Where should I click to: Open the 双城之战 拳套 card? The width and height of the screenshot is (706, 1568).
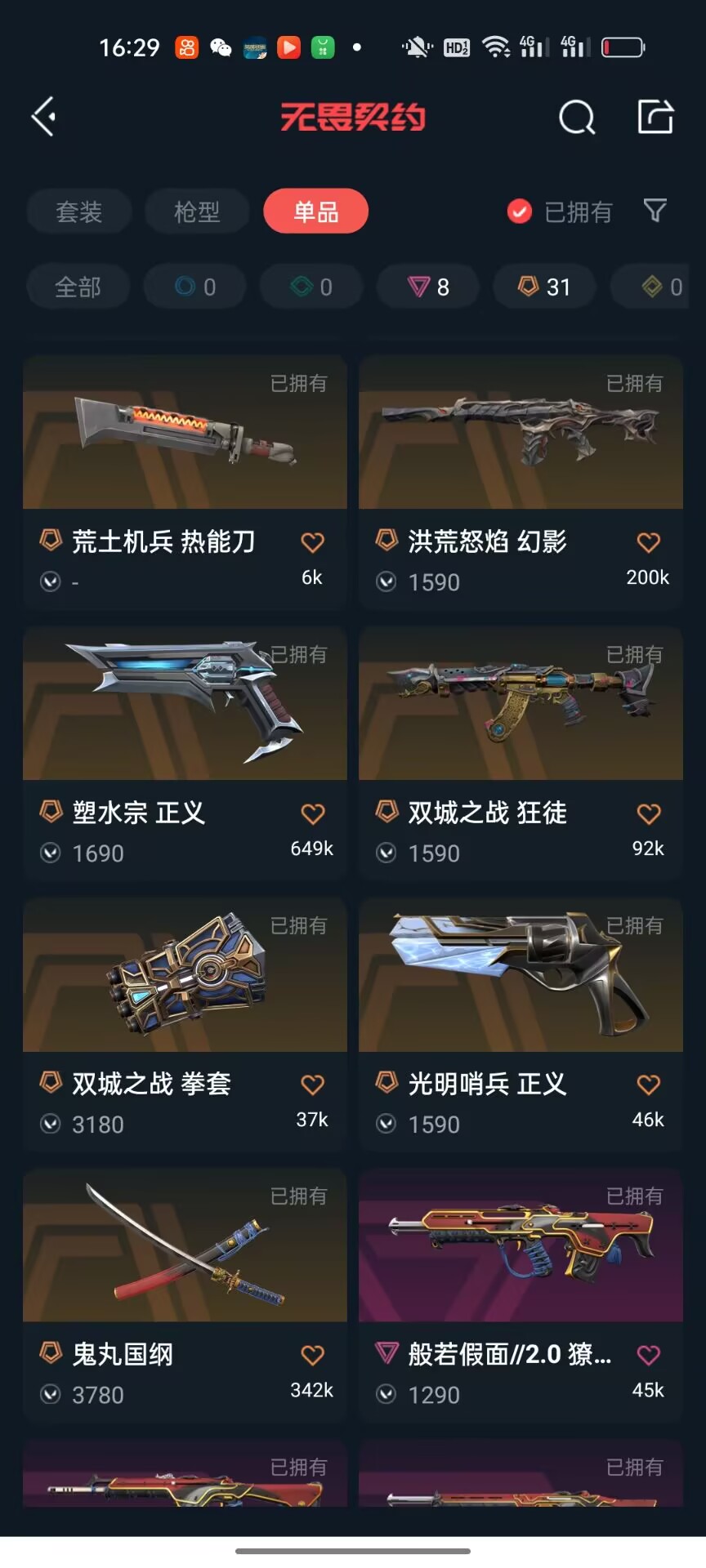[x=185, y=1023]
